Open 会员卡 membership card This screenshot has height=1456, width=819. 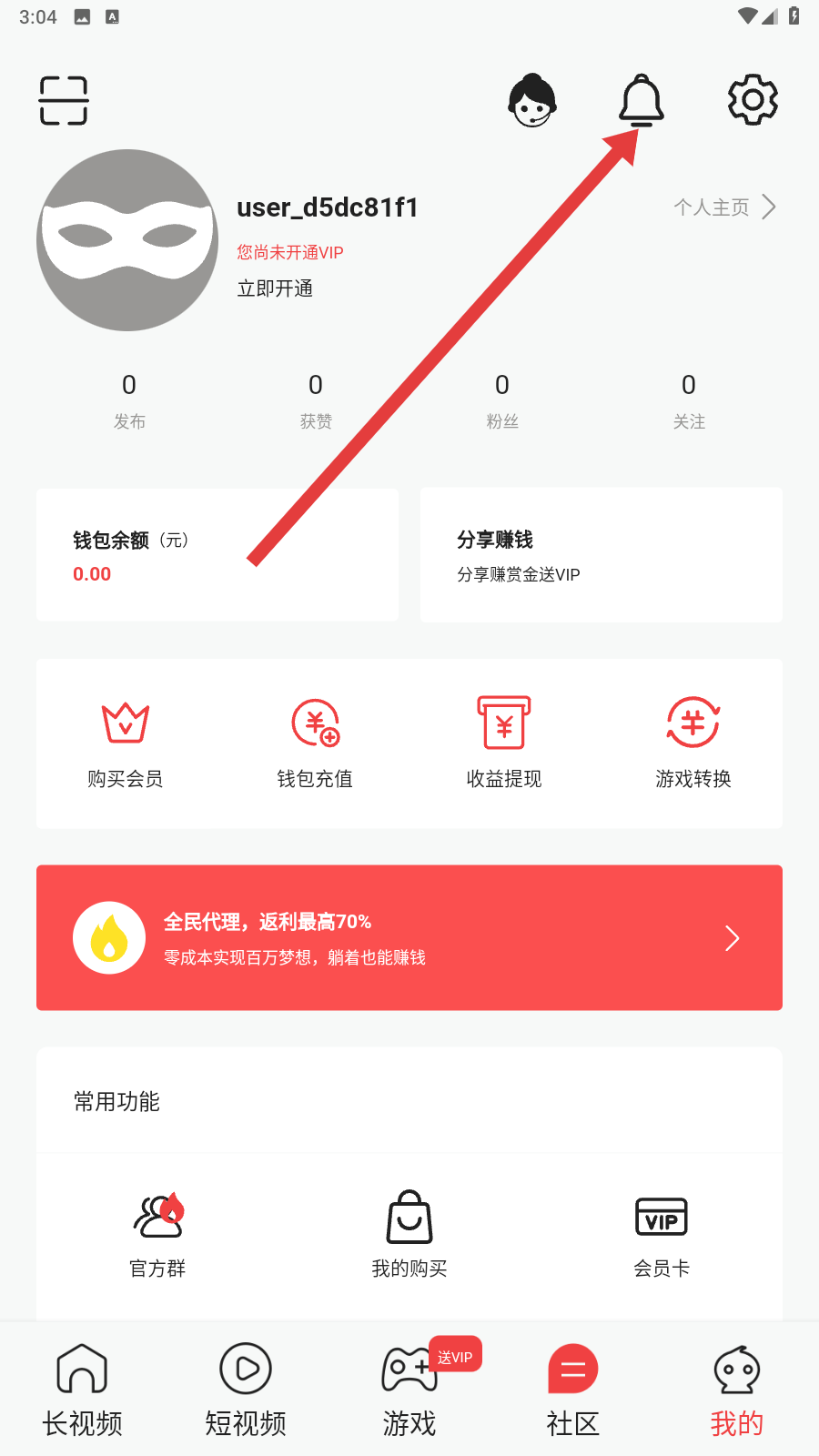[x=662, y=1233]
